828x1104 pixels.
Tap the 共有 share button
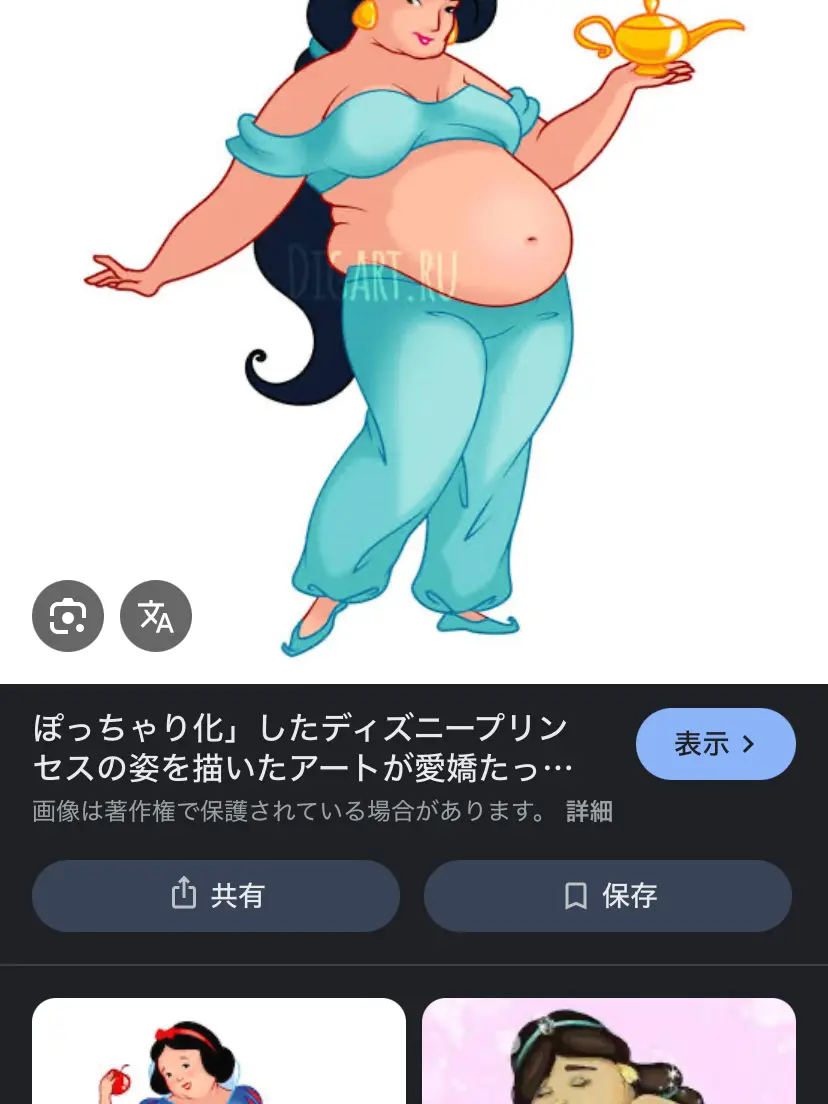[216, 896]
